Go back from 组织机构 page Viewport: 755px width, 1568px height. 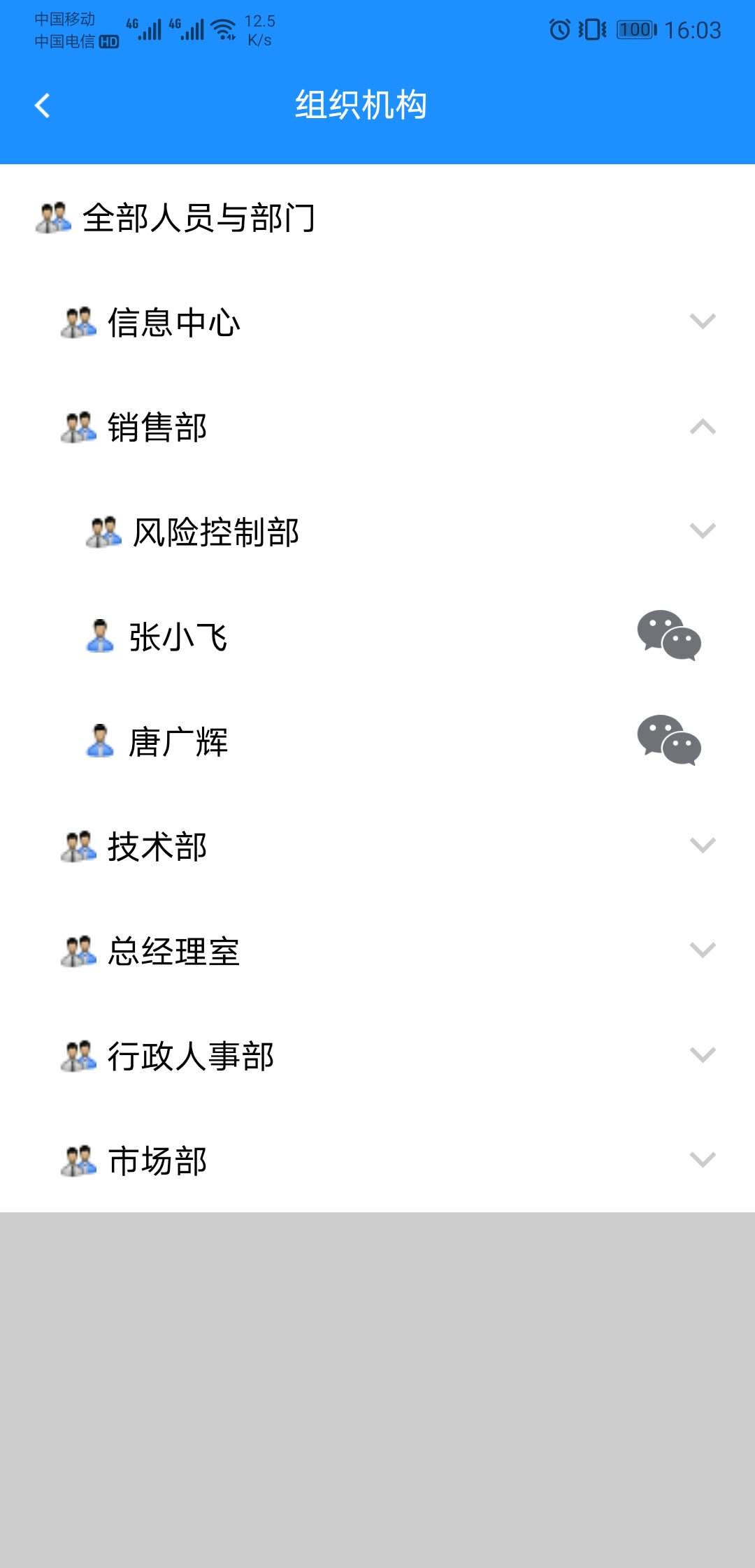(x=43, y=106)
